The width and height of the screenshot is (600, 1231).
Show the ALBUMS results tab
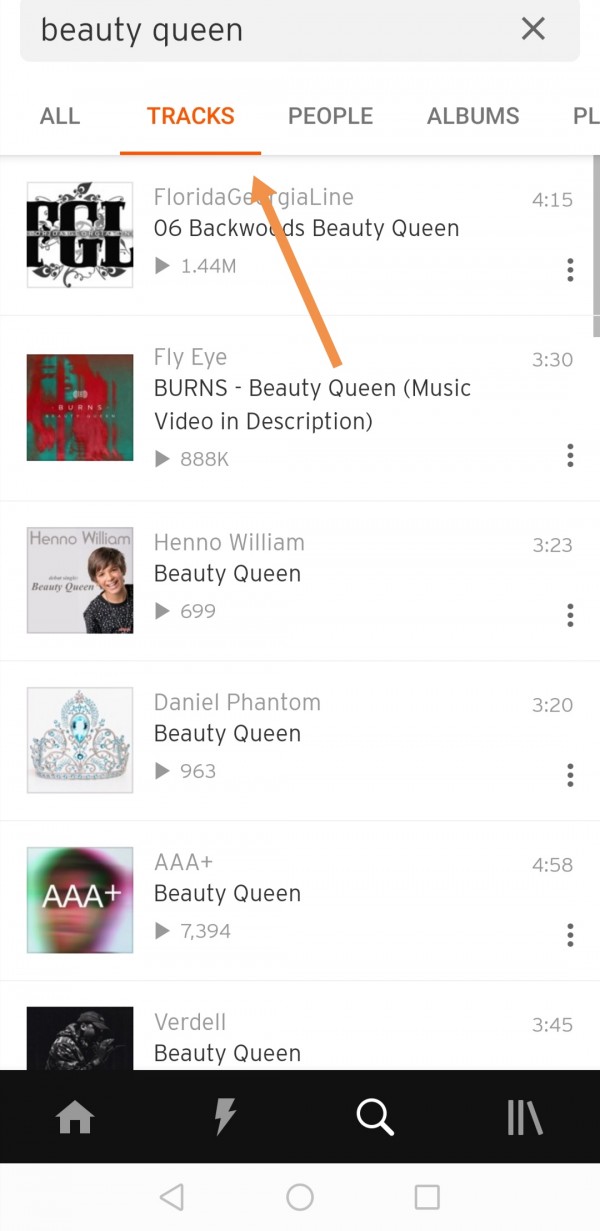click(473, 116)
